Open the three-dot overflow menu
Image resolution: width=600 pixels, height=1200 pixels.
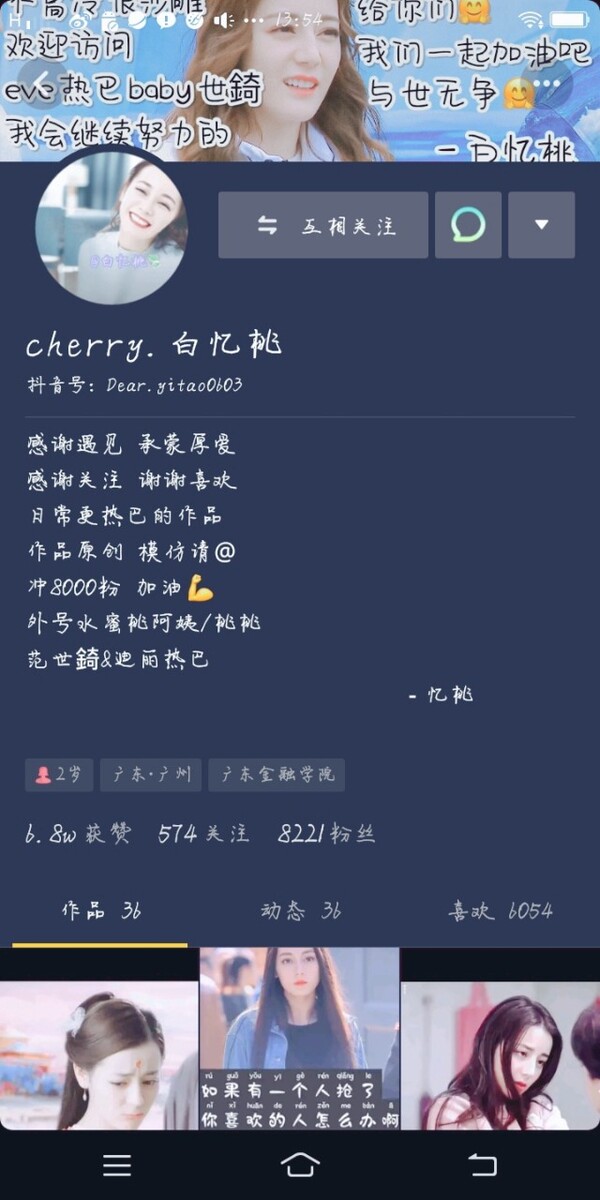point(547,82)
